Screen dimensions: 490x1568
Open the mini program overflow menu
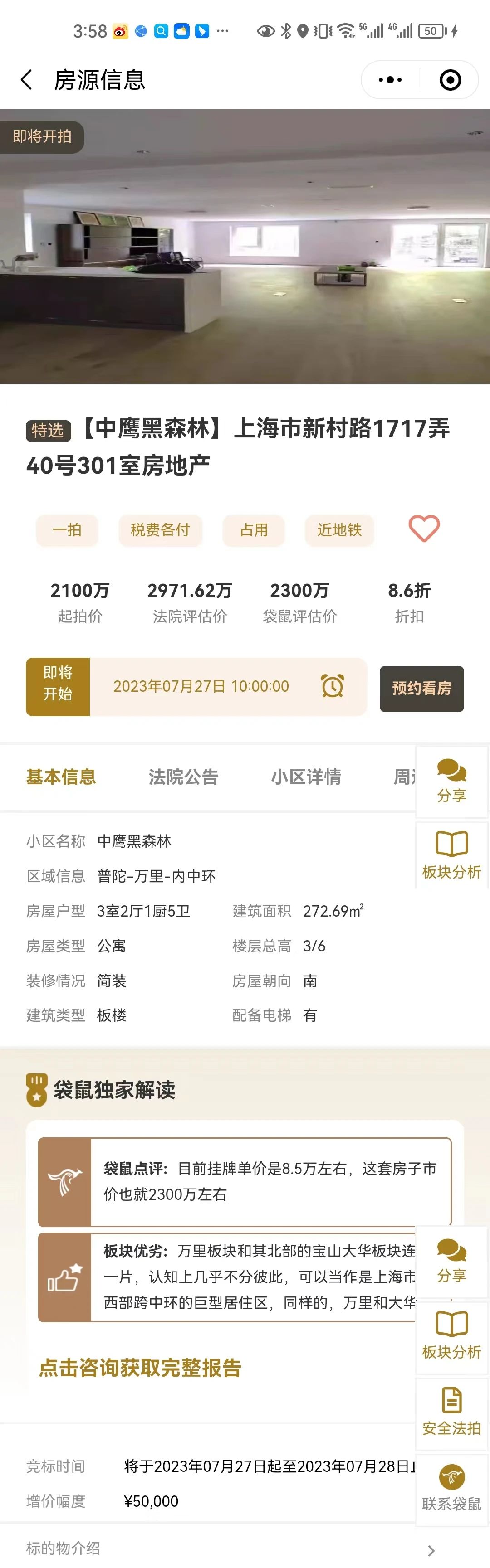click(x=390, y=80)
